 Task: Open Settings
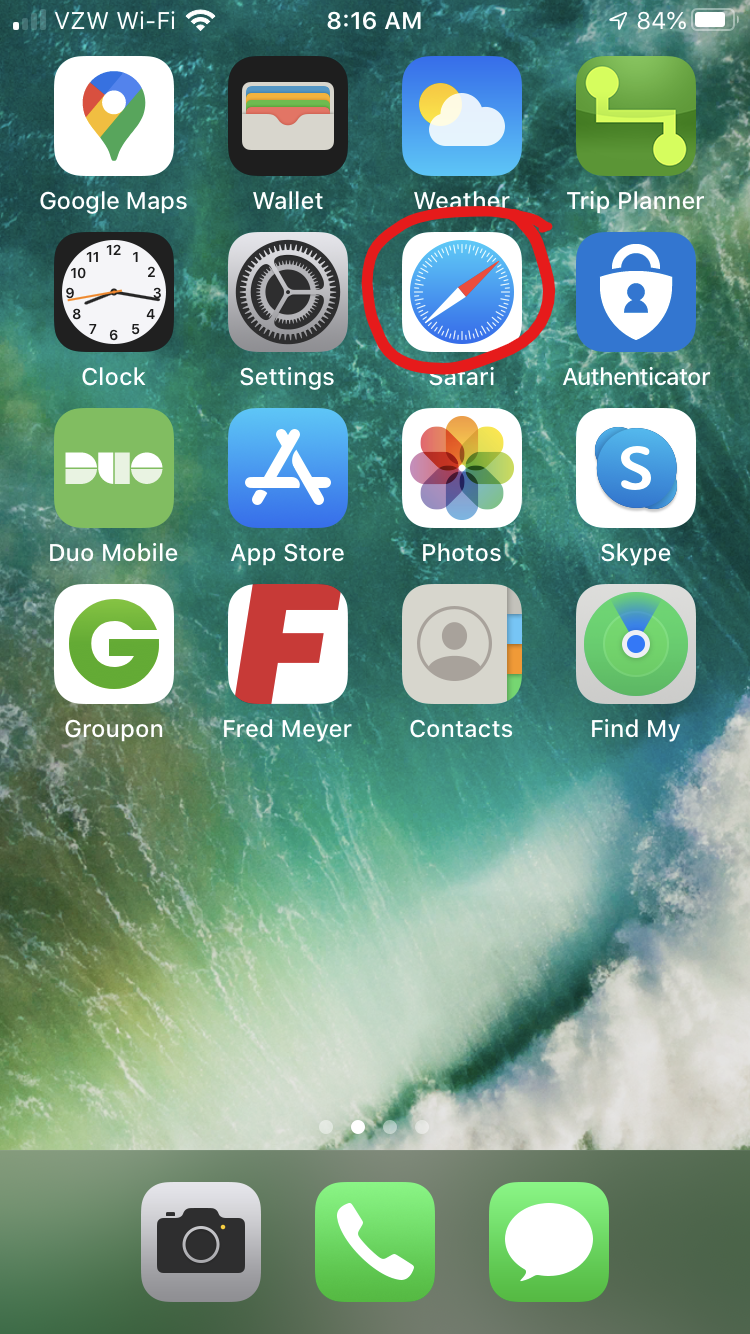tap(288, 292)
